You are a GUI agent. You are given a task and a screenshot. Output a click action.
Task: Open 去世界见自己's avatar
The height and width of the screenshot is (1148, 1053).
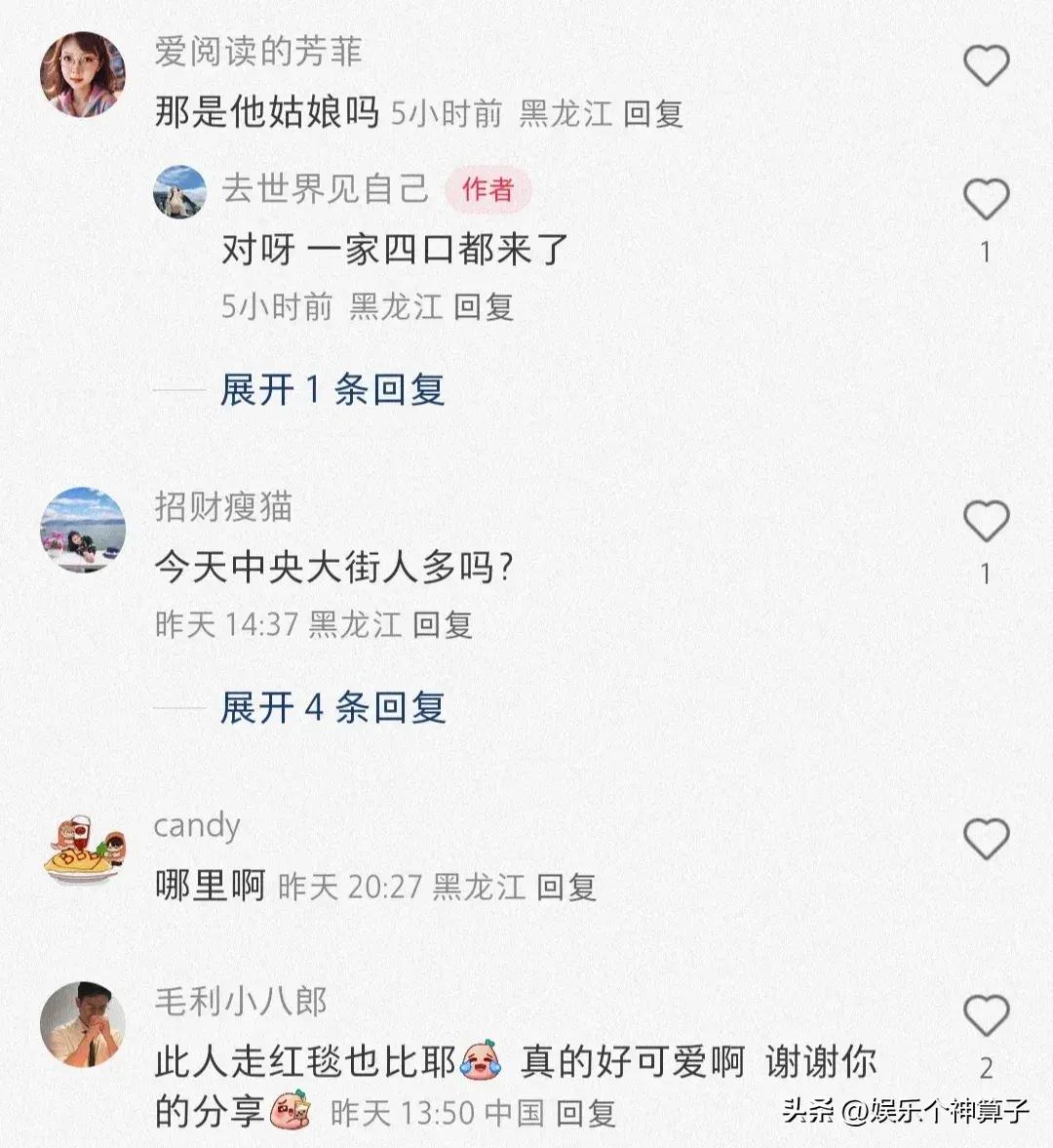coord(180,191)
